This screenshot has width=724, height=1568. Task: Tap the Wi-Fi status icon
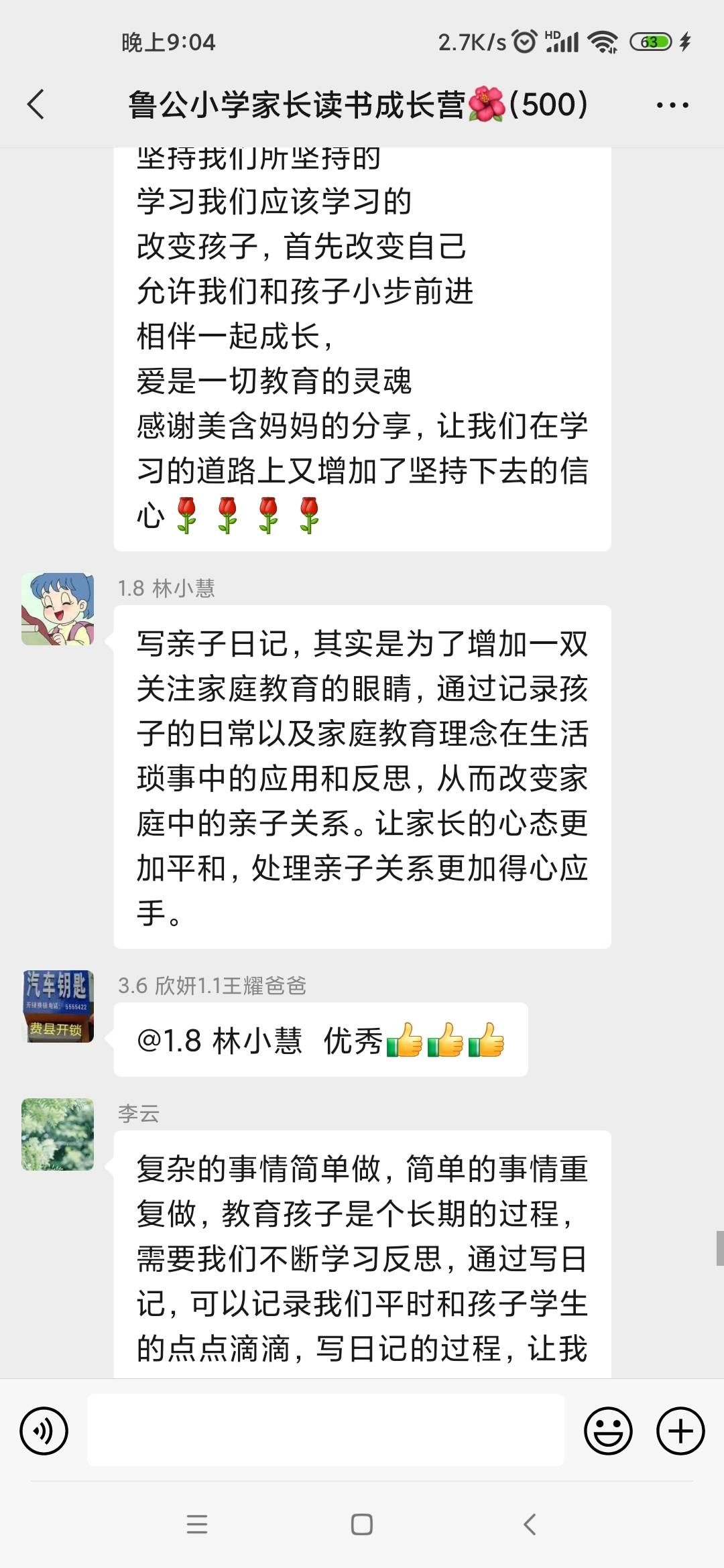pyautogui.click(x=602, y=42)
